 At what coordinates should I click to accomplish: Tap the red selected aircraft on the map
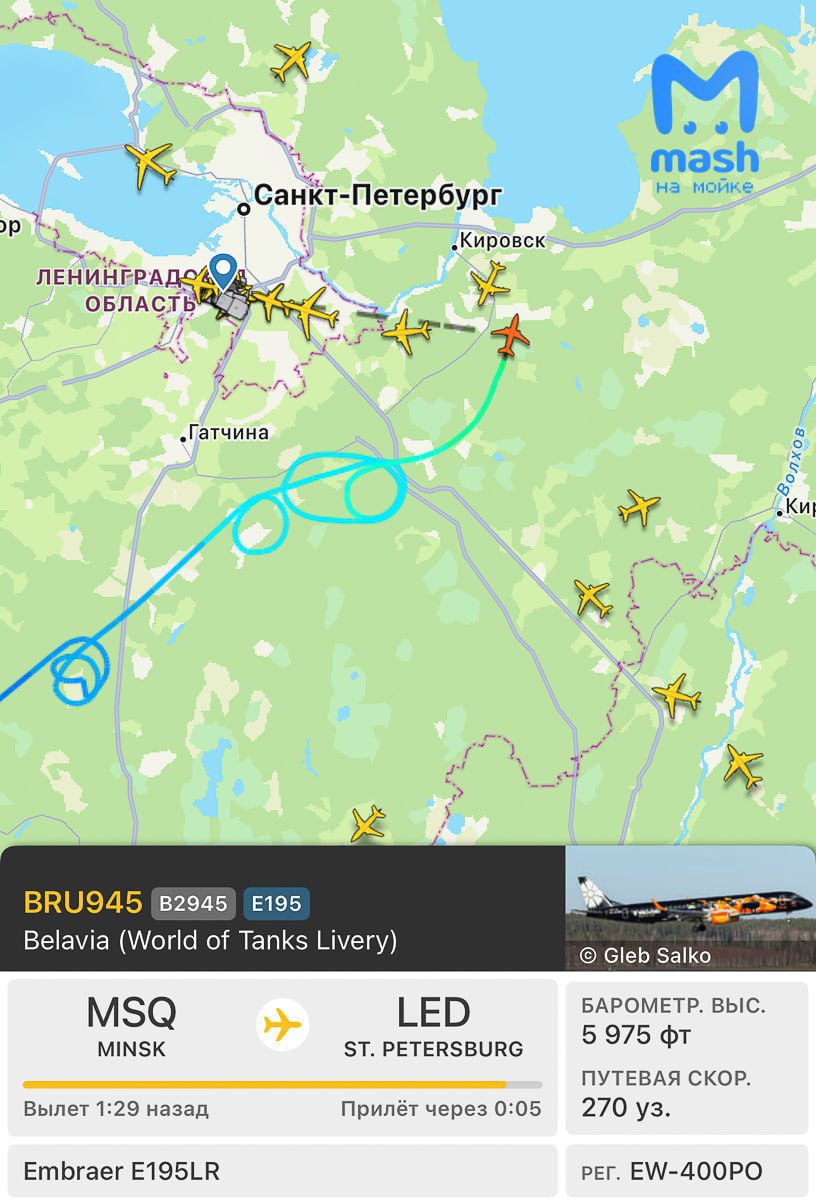tap(511, 335)
